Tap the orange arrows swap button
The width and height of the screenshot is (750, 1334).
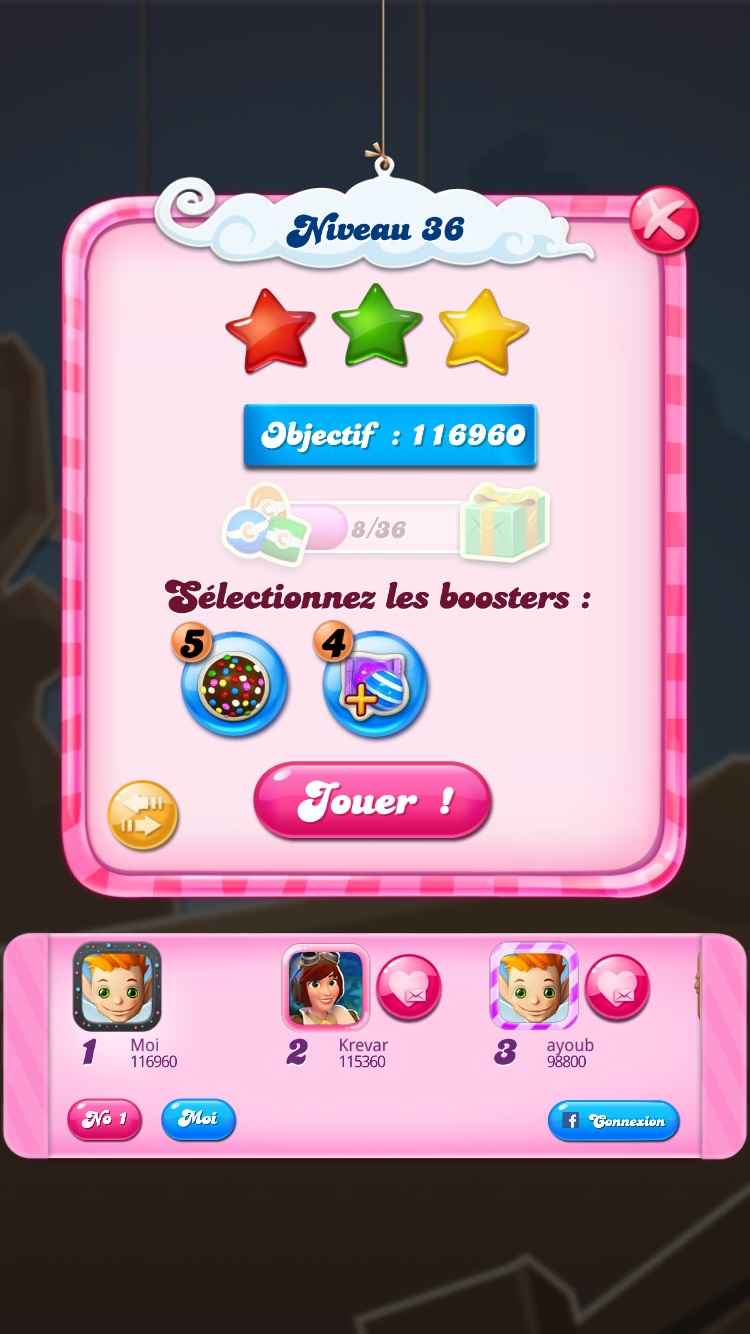143,815
